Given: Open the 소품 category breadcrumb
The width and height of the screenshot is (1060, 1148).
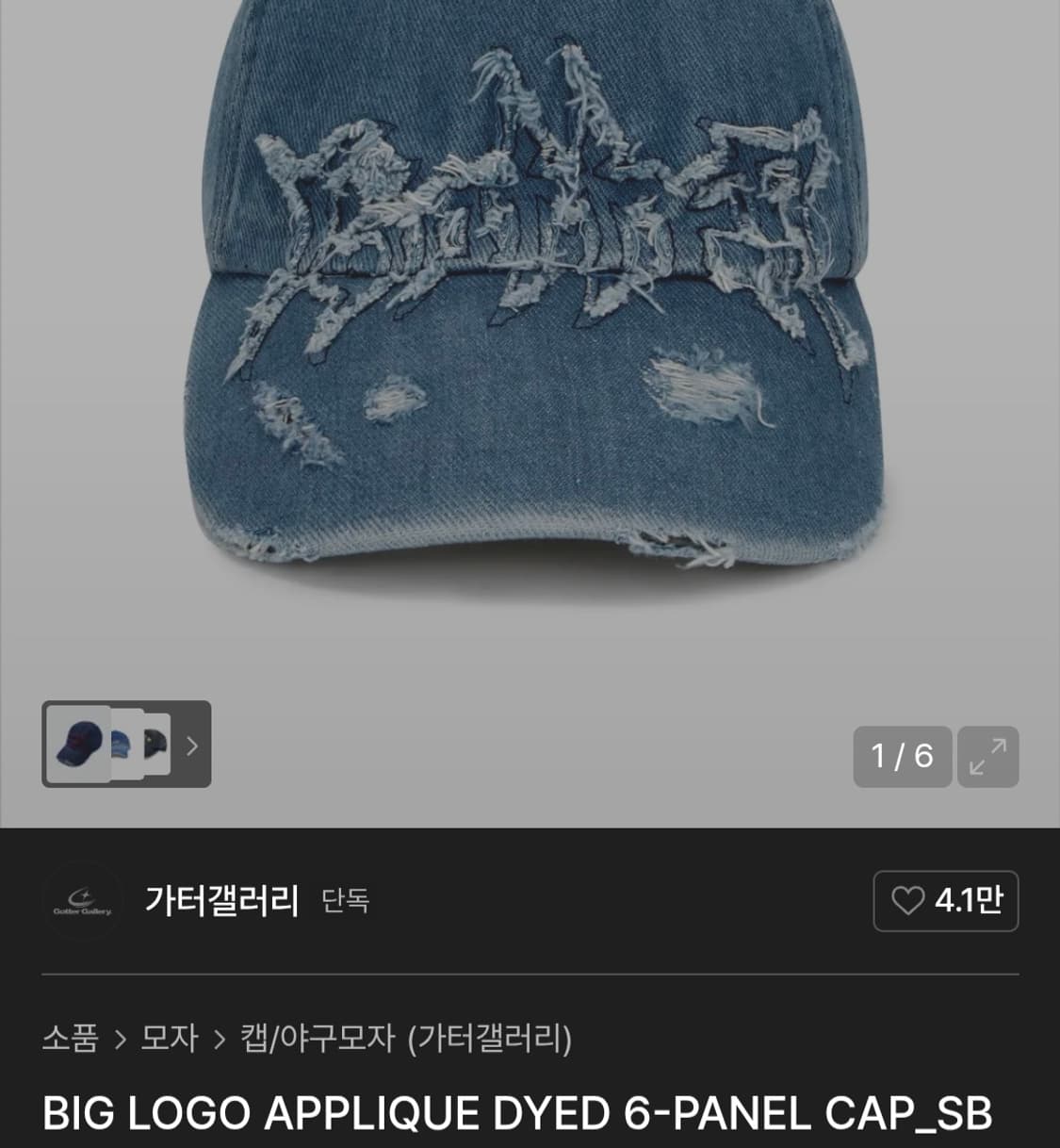Looking at the screenshot, I should 69,1040.
